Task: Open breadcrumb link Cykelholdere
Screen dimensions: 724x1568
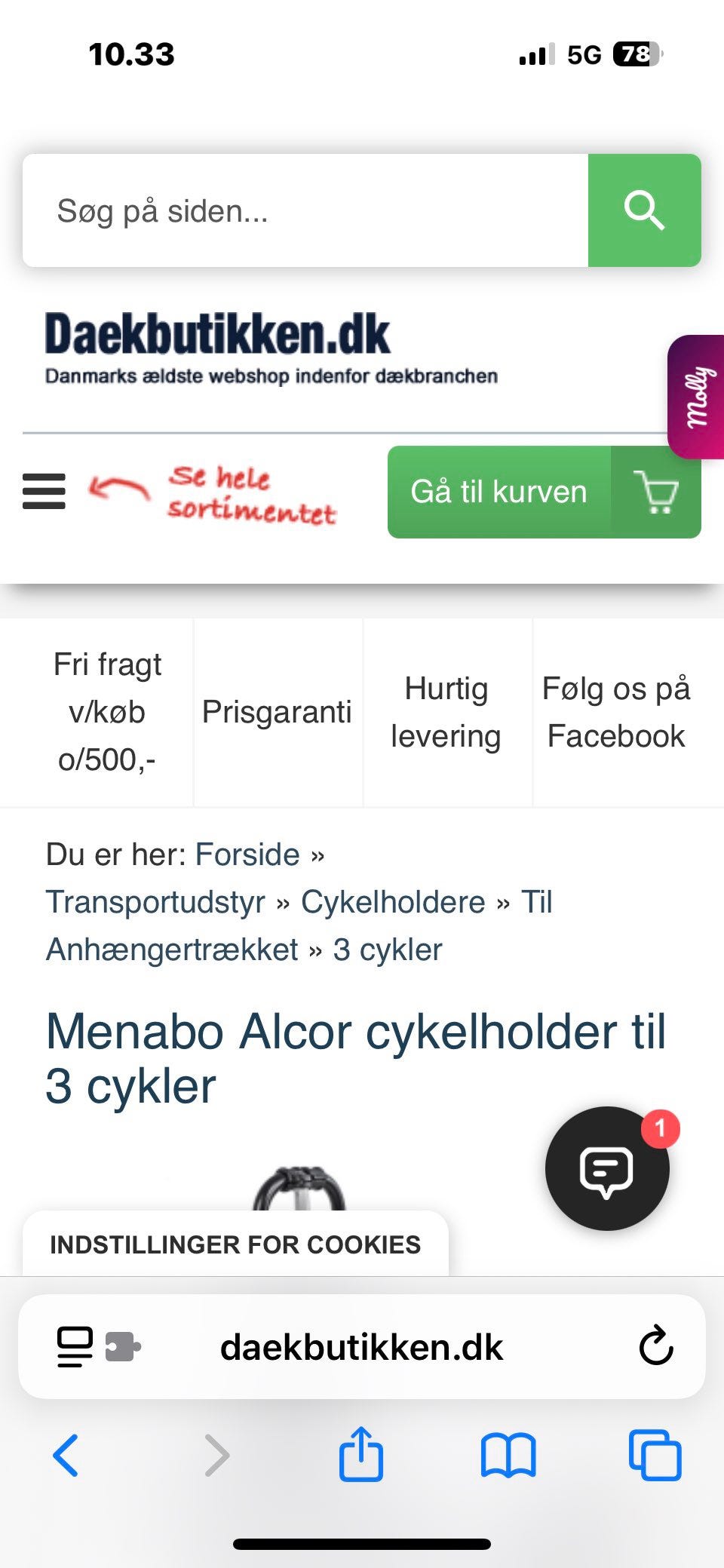Action: 392,902
